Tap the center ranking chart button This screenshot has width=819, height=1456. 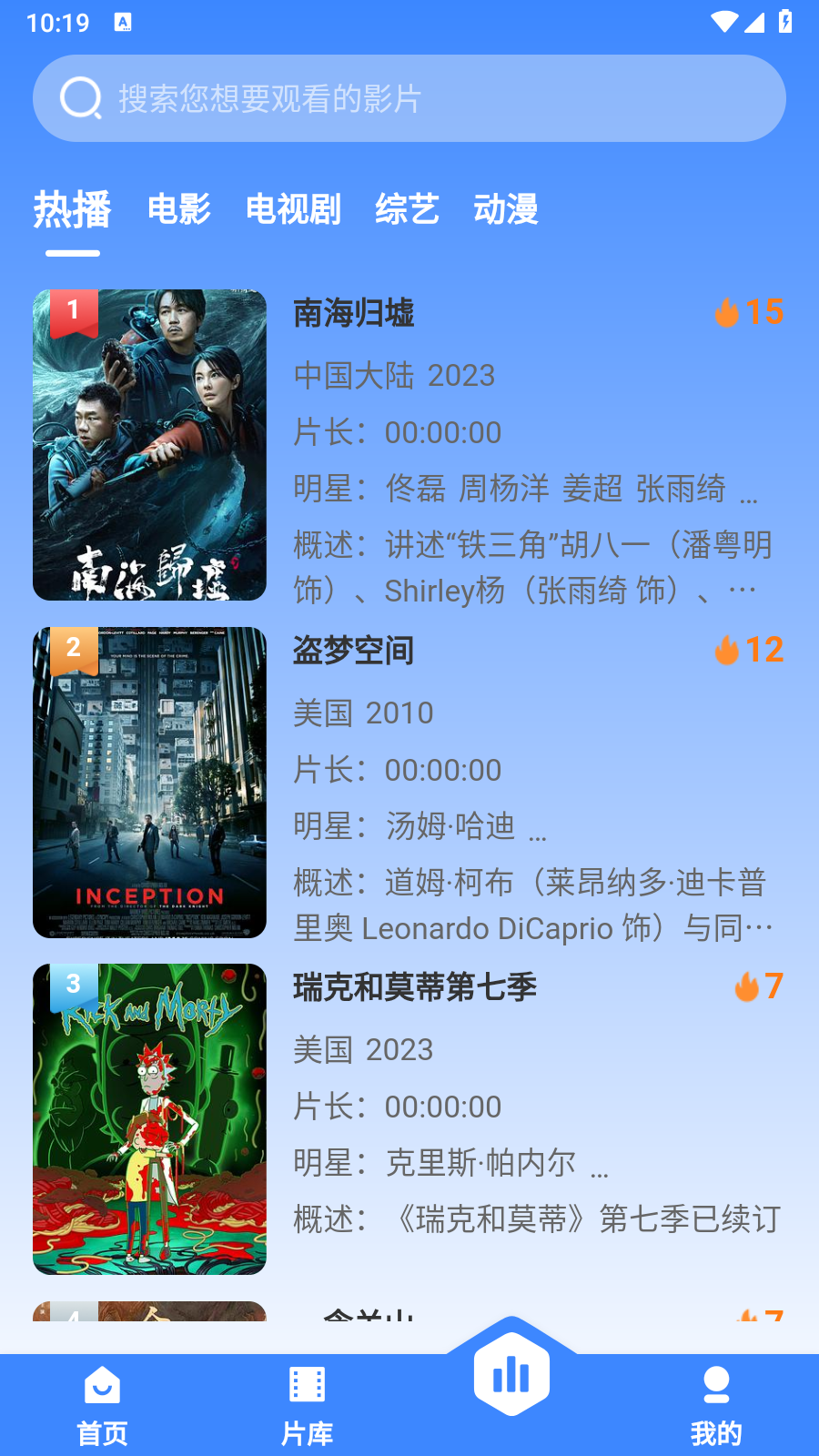pos(511,1374)
